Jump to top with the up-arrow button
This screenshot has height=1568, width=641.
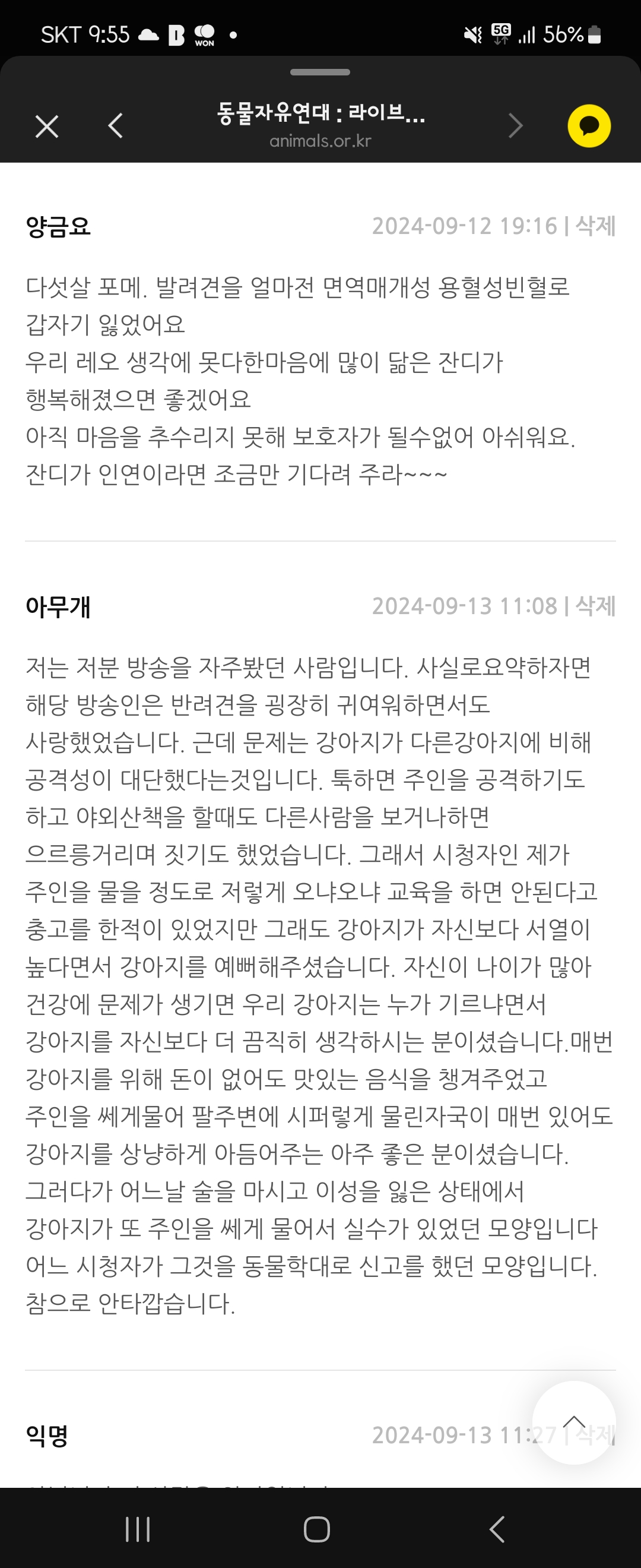tap(573, 1423)
